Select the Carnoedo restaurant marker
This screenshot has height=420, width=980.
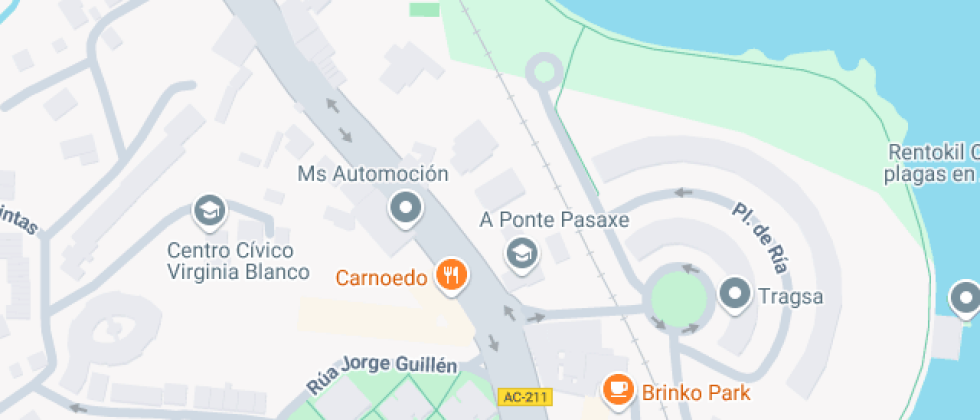451,275
